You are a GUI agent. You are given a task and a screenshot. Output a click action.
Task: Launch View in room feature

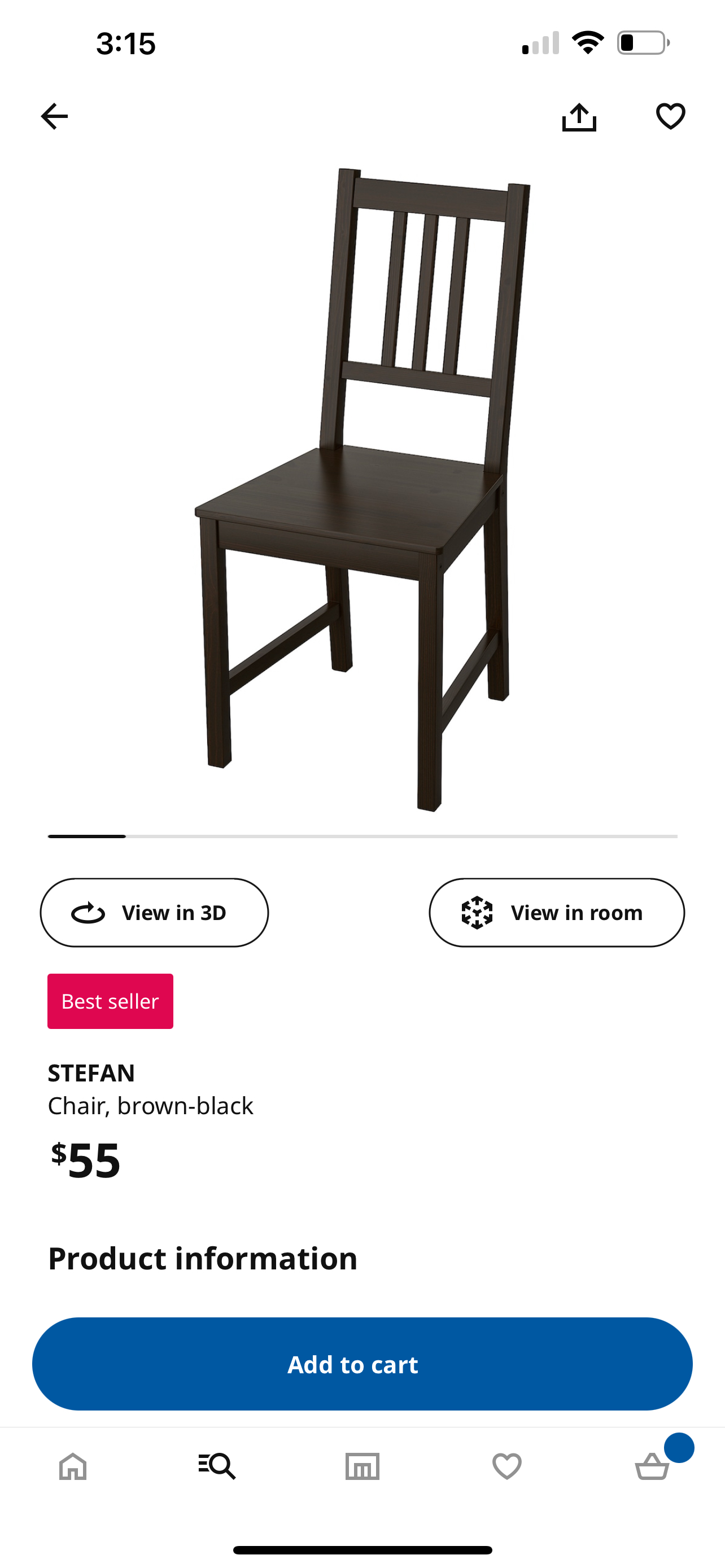point(556,913)
